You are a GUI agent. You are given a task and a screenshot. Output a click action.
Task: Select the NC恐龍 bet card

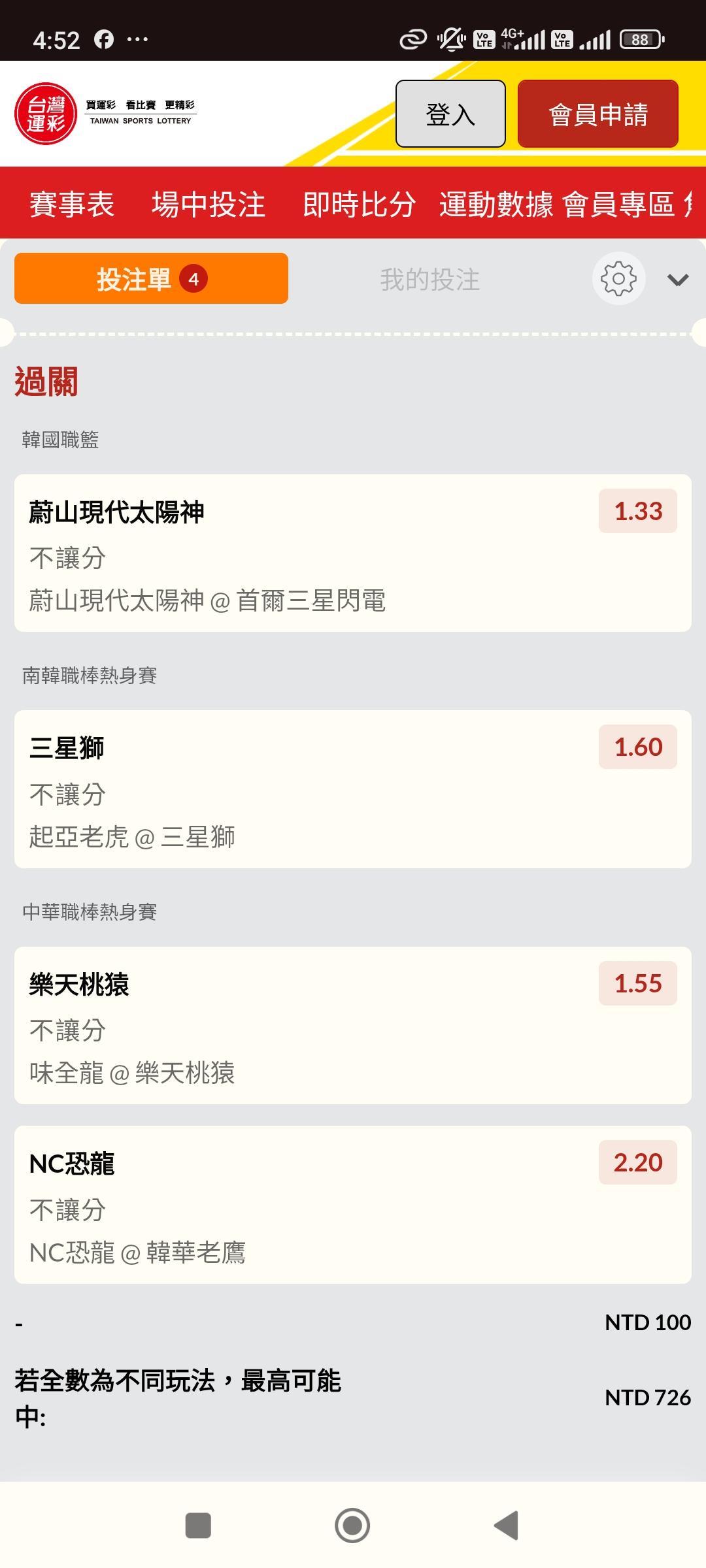click(352, 1204)
